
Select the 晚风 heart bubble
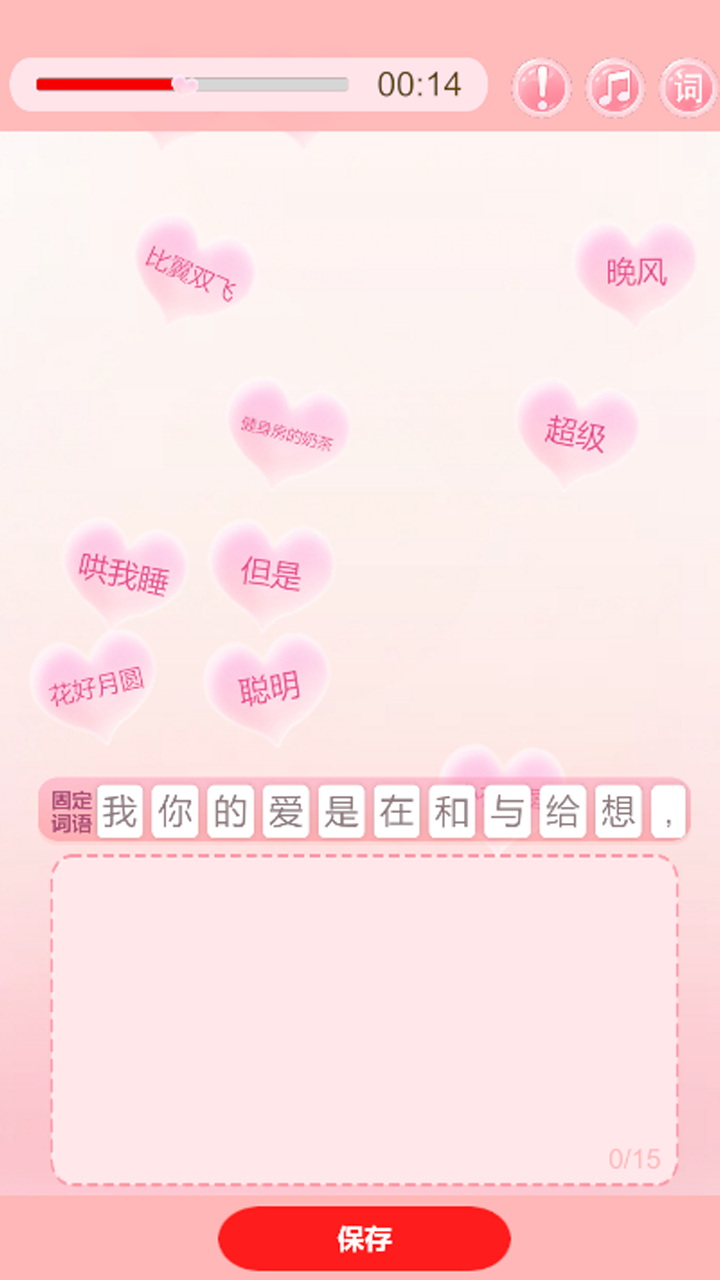tap(636, 271)
